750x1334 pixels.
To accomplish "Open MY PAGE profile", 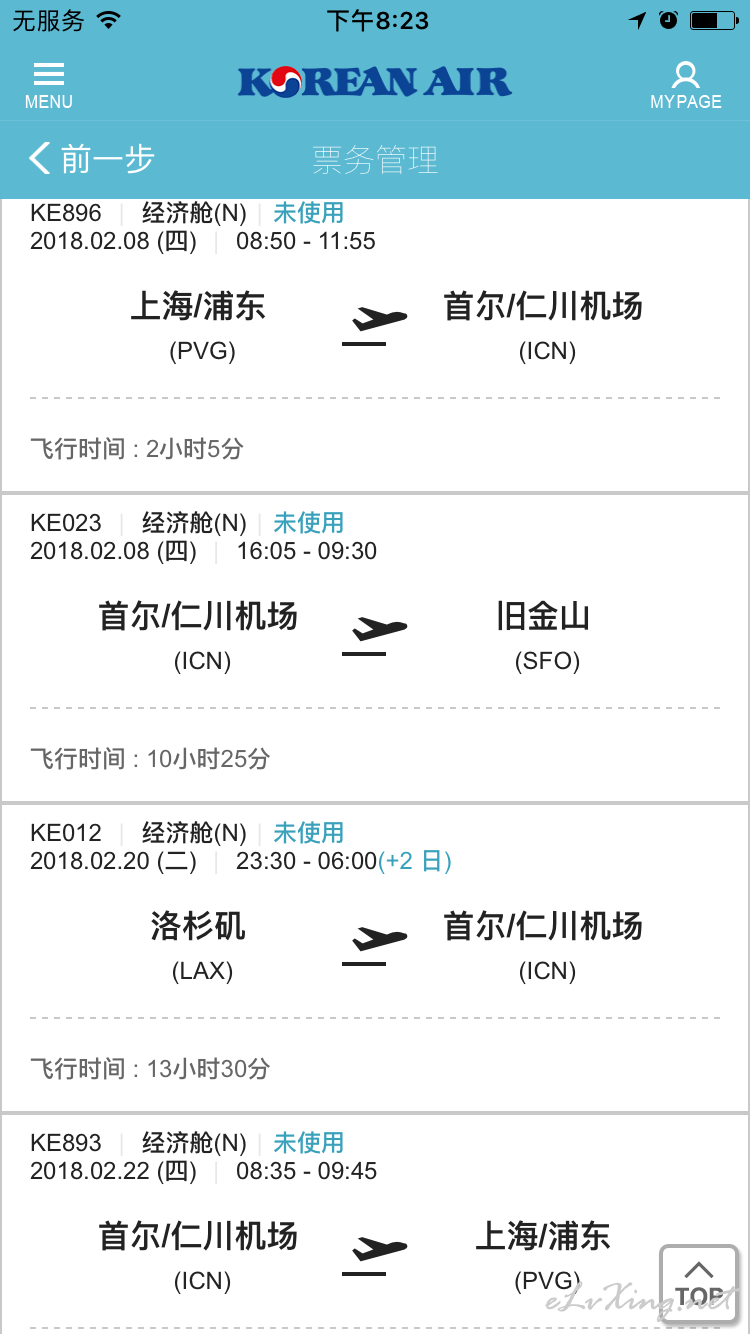I will tap(685, 86).
